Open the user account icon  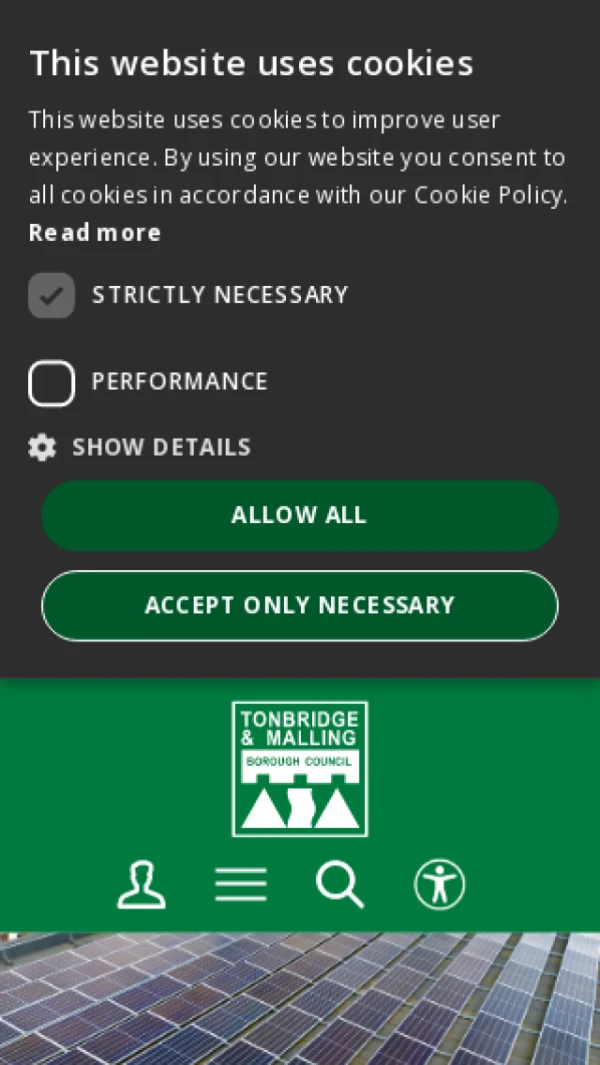tap(141, 885)
